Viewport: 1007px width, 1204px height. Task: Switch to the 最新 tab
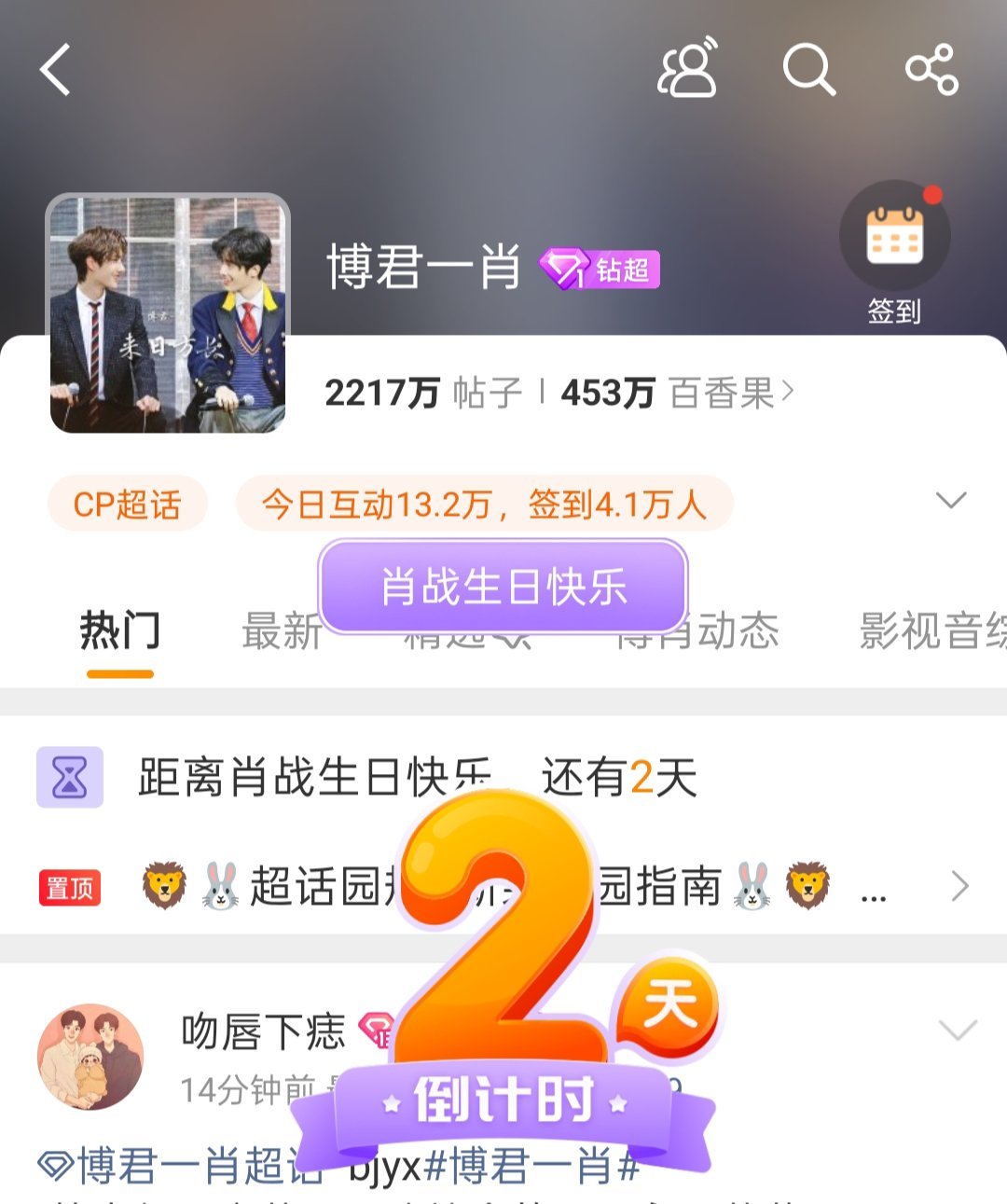click(281, 631)
